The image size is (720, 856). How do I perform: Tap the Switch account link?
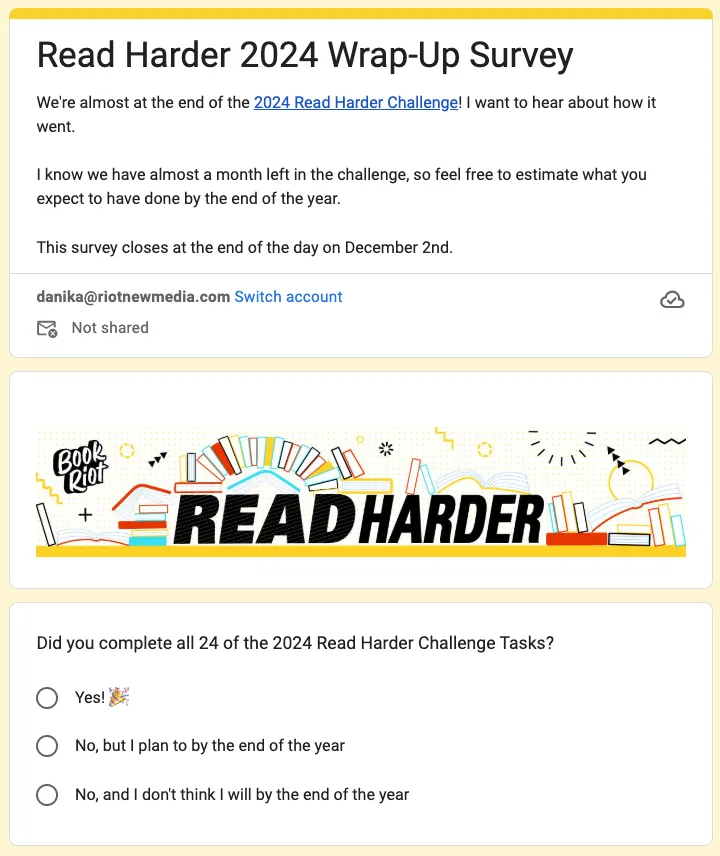288,297
